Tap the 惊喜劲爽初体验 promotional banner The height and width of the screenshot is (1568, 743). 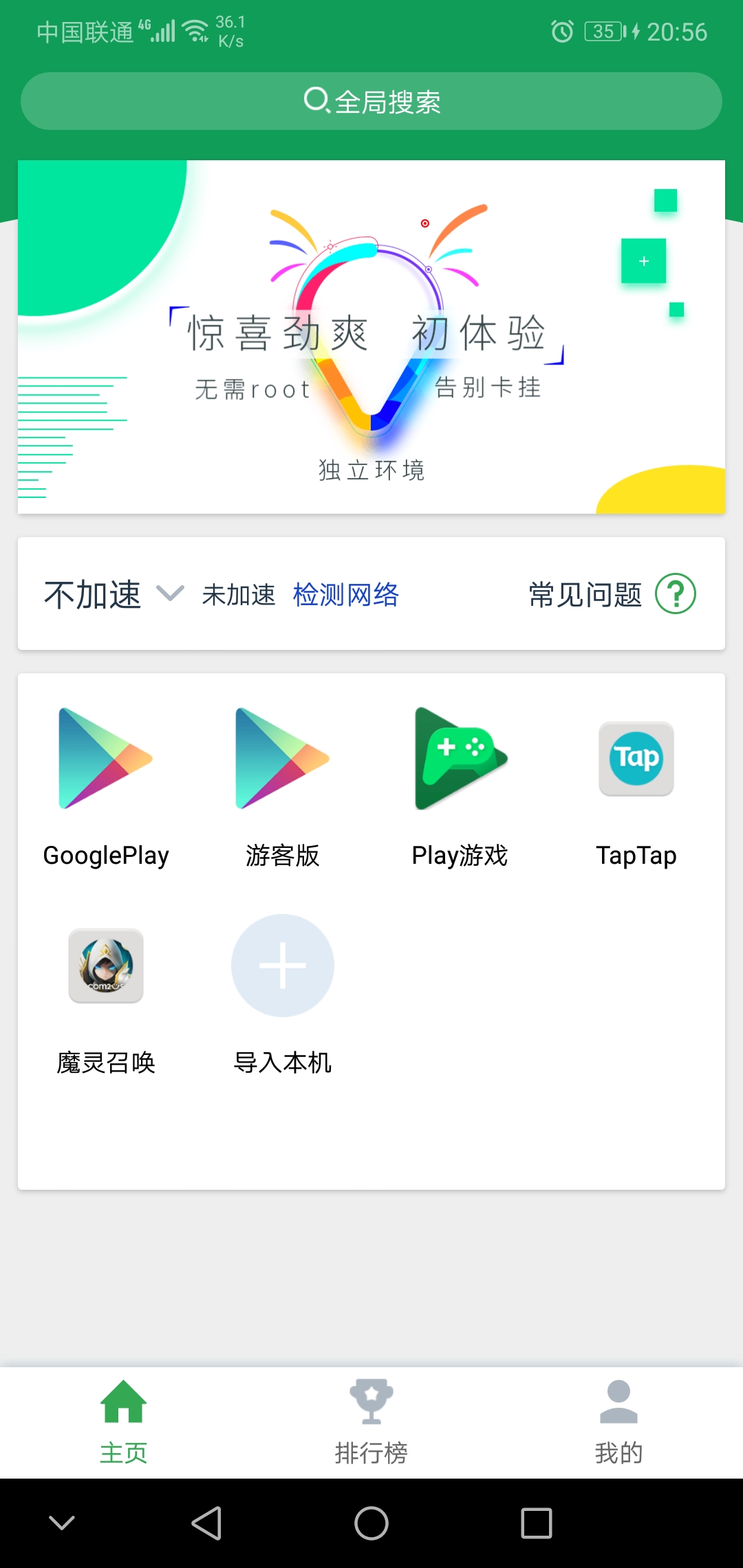(x=371, y=337)
